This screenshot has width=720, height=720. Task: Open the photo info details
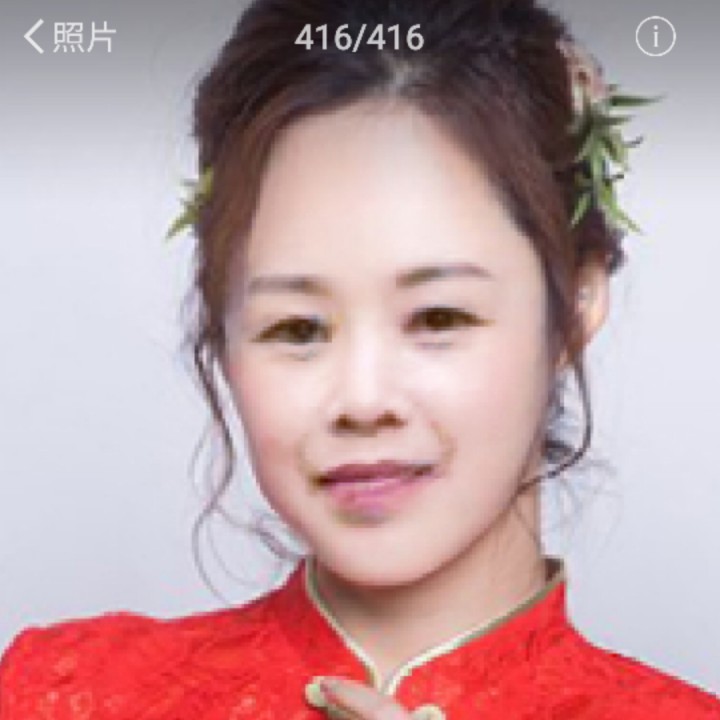655,38
